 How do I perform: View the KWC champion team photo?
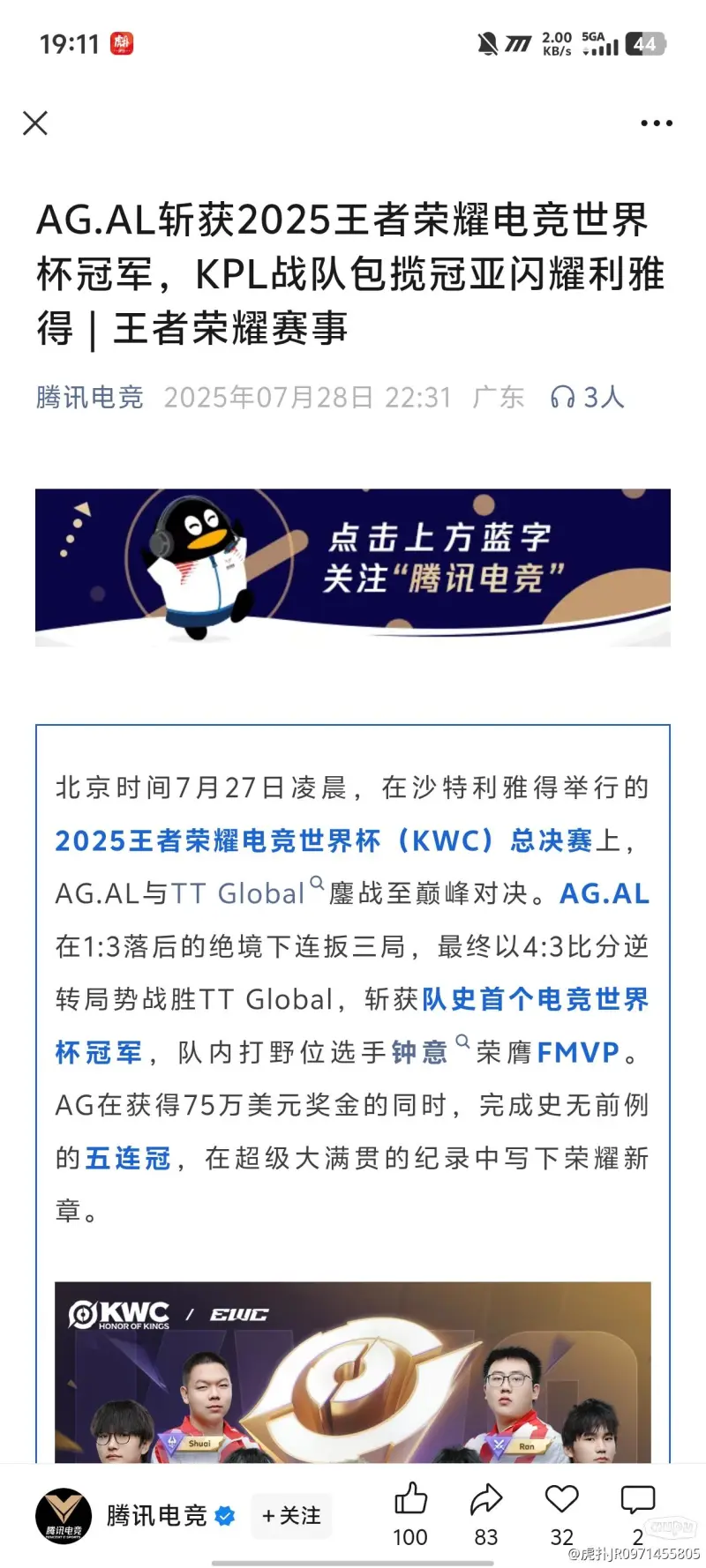(353, 1371)
